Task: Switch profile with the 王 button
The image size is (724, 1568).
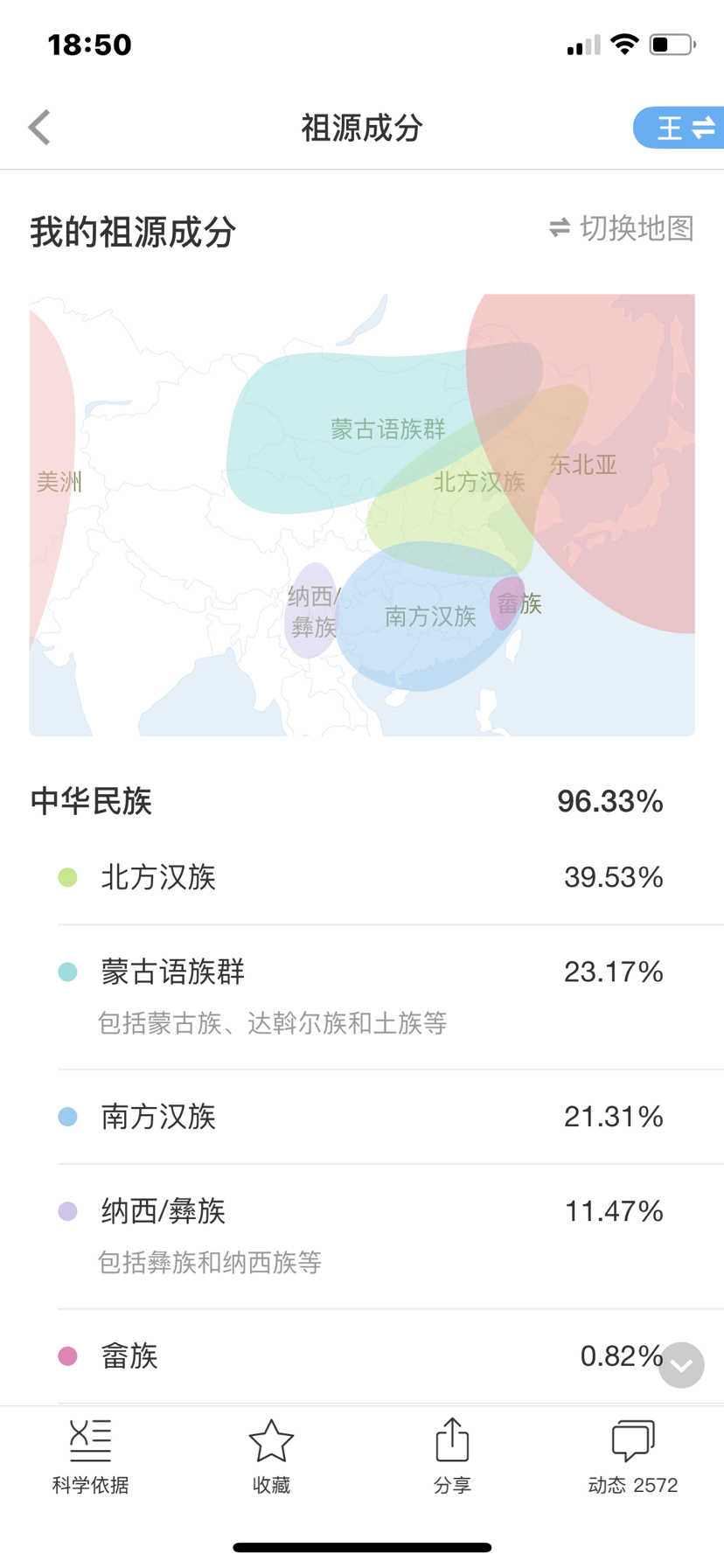Action: (x=679, y=128)
